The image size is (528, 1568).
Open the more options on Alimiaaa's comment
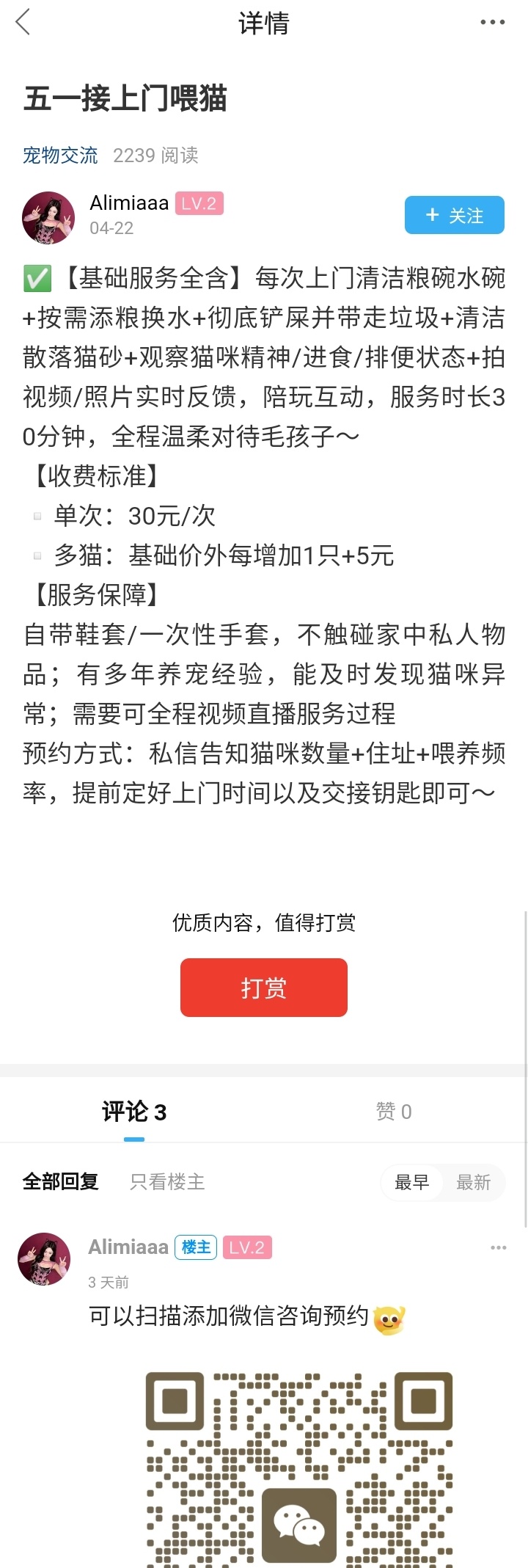tap(499, 1247)
